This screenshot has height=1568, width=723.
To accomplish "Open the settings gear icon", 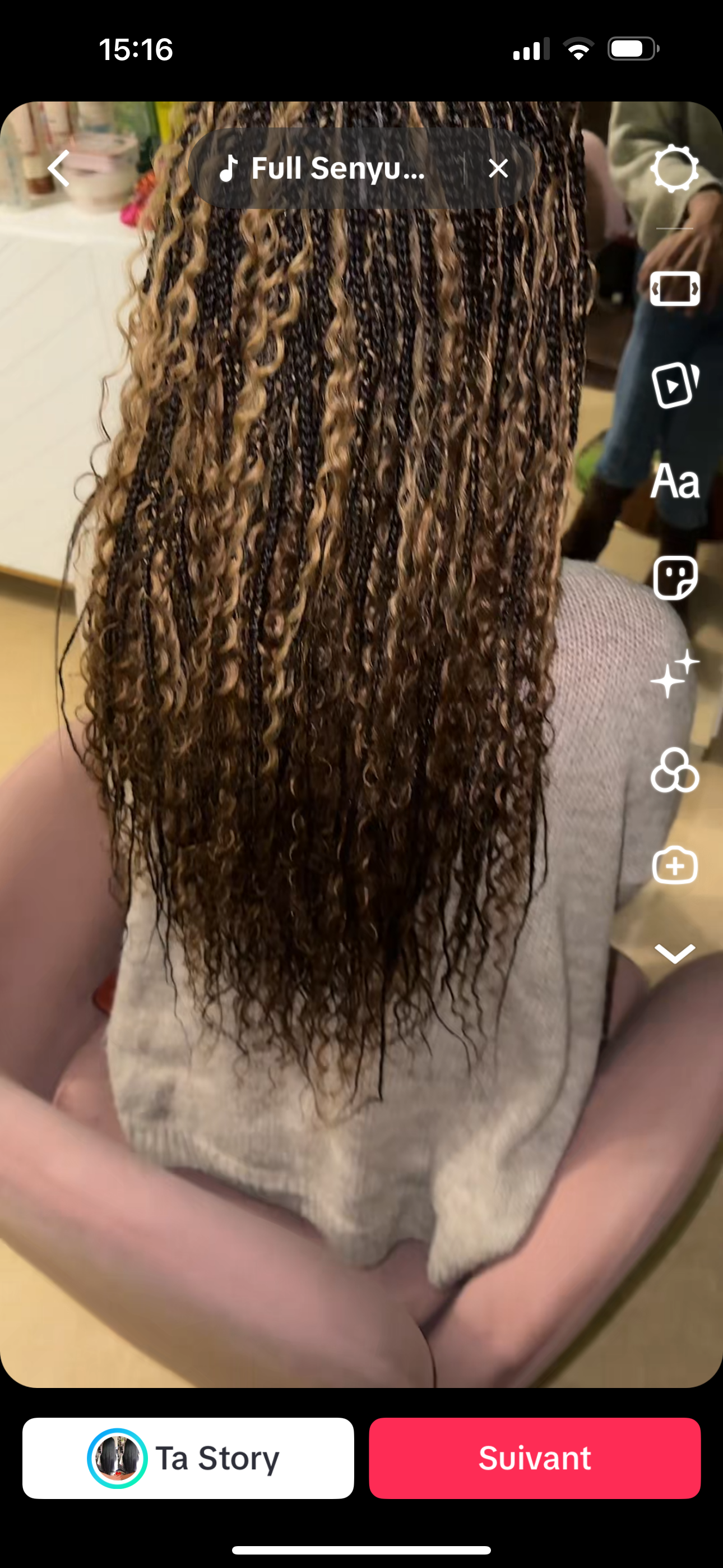I will pos(674,168).
